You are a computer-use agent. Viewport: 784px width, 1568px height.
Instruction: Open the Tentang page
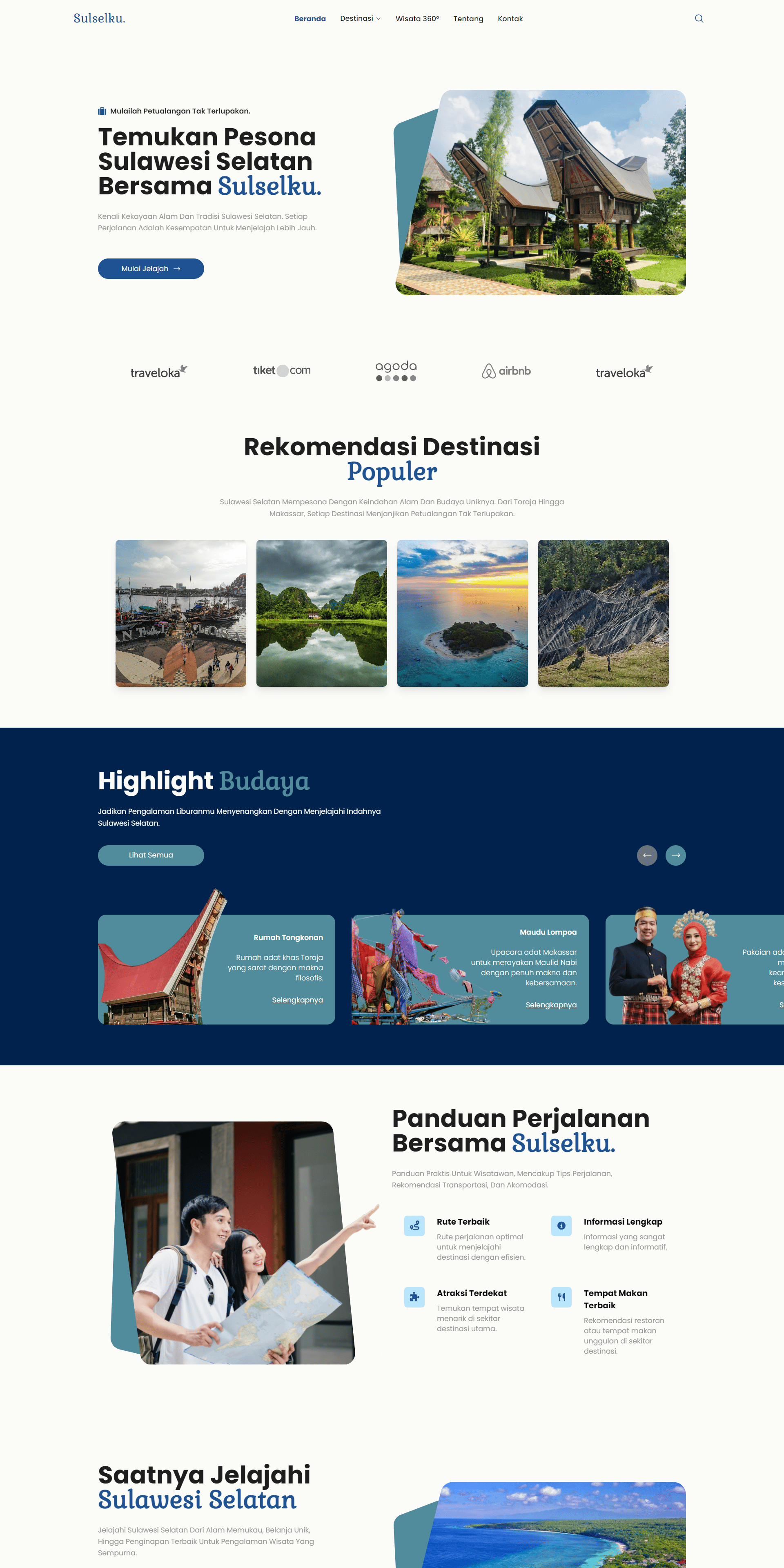tap(468, 19)
